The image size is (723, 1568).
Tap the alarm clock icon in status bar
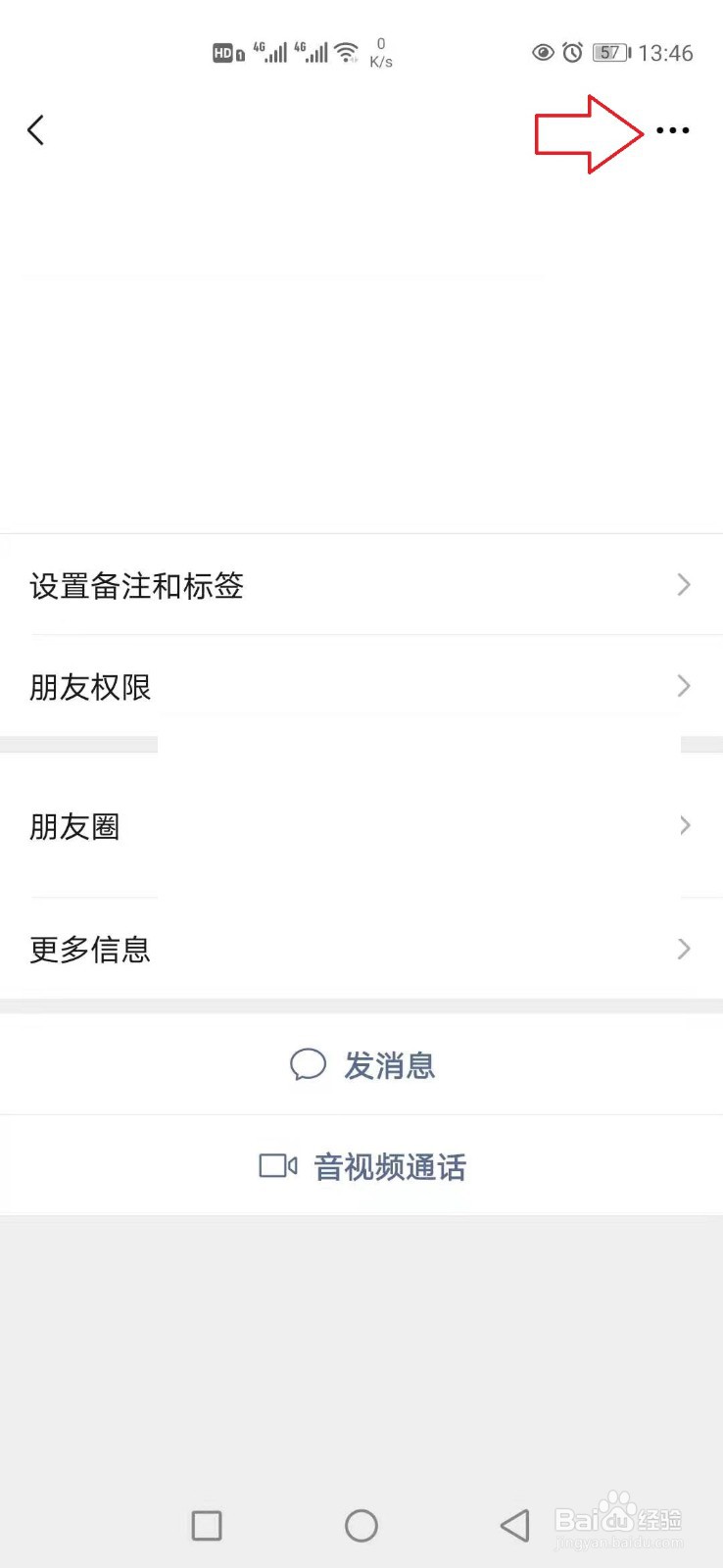(x=572, y=53)
